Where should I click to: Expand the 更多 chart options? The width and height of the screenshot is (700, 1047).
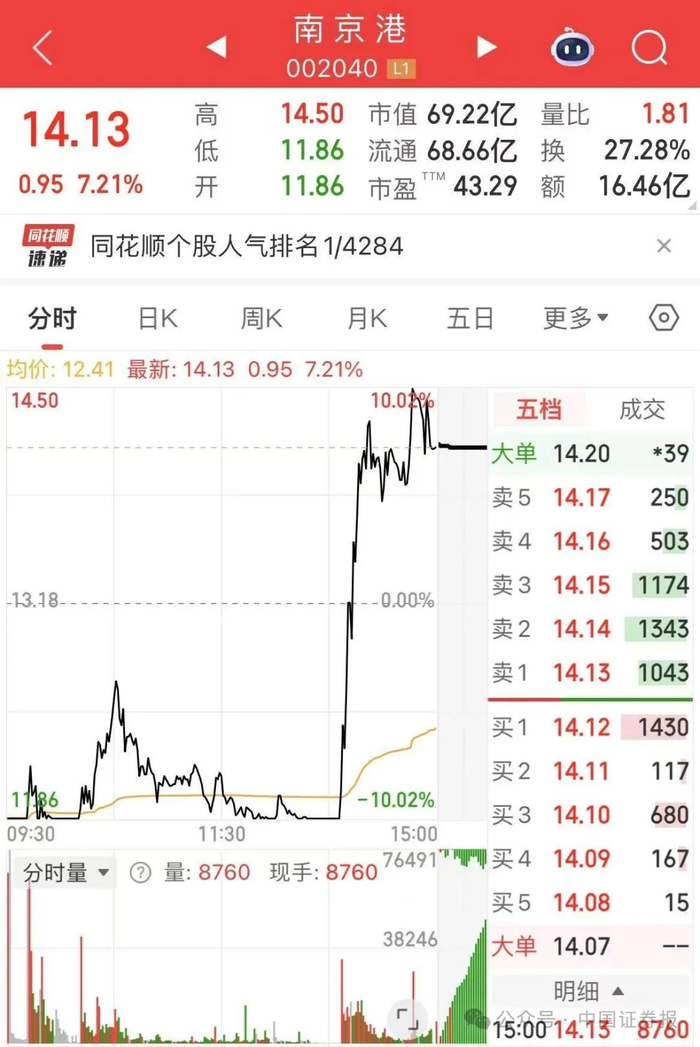(576, 319)
